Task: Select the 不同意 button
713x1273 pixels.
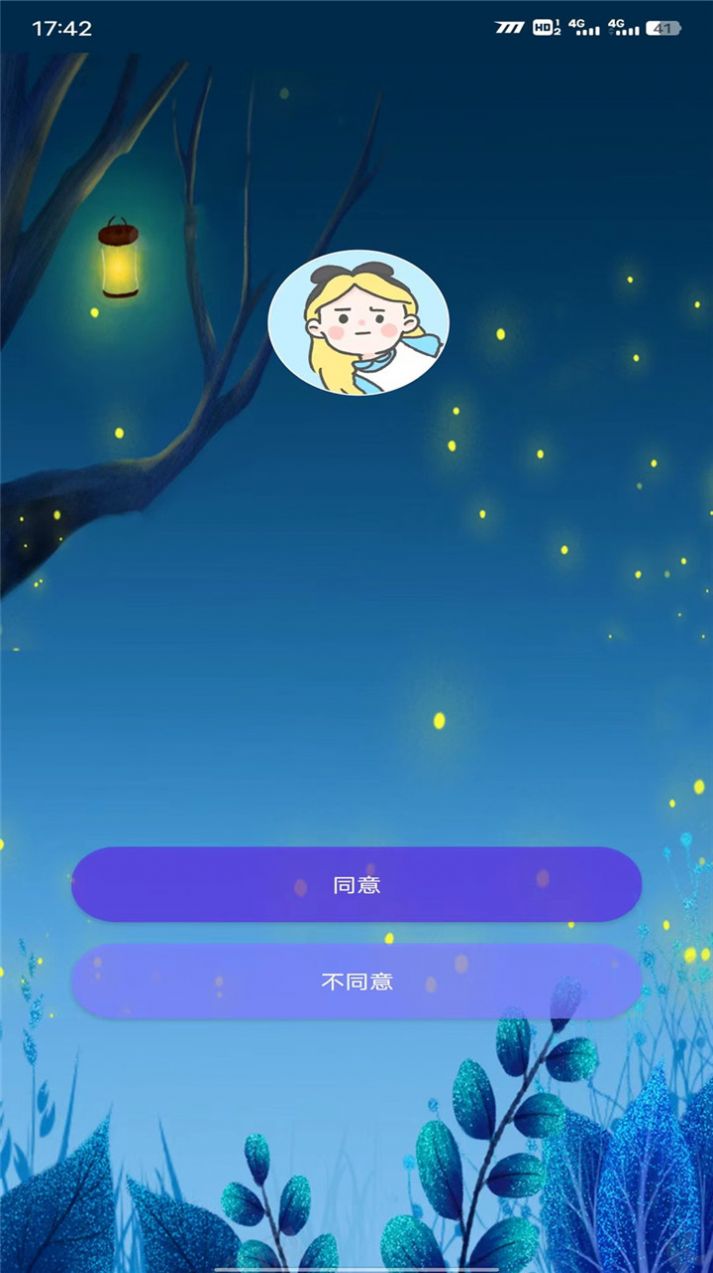Action: tap(356, 981)
